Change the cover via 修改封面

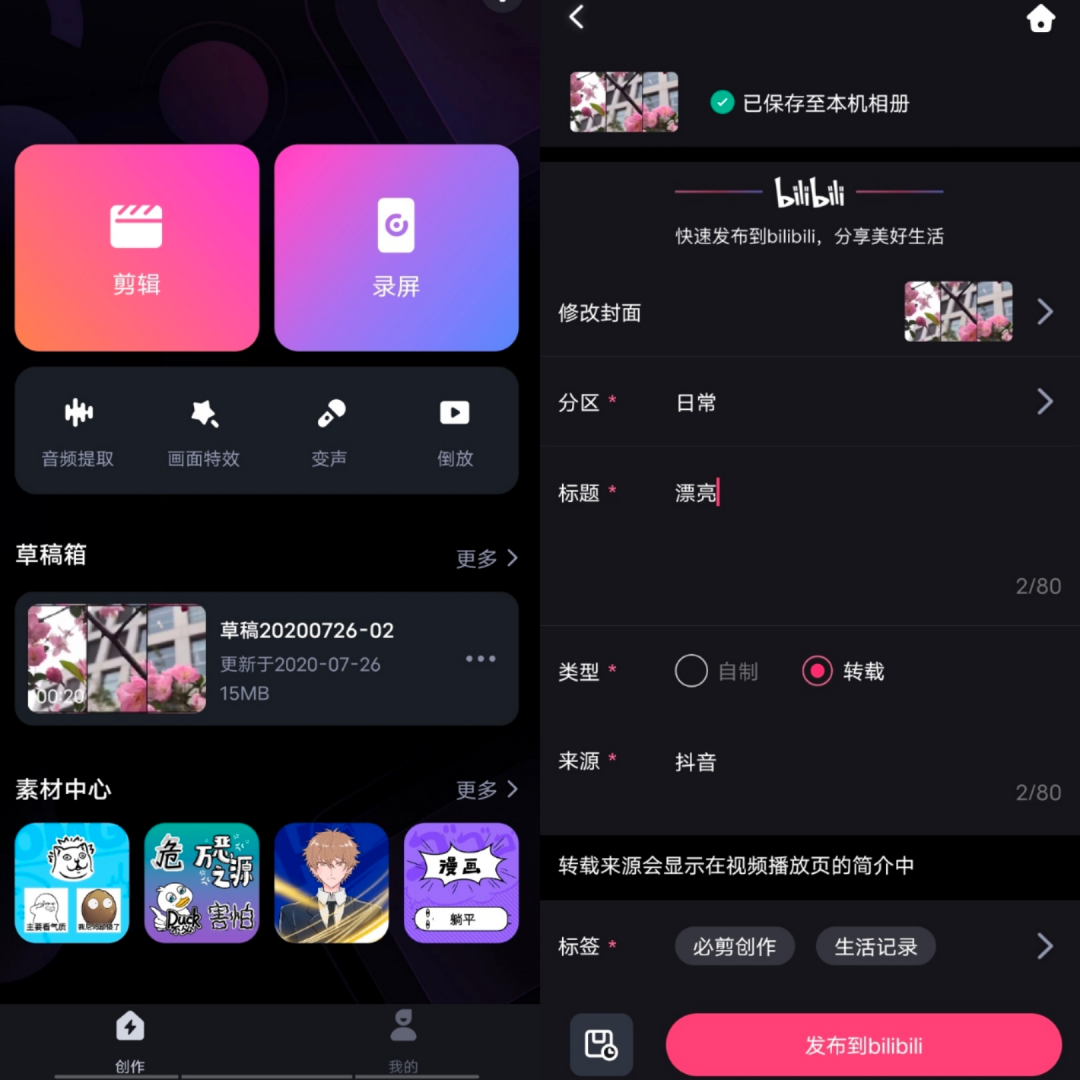point(808,312)
